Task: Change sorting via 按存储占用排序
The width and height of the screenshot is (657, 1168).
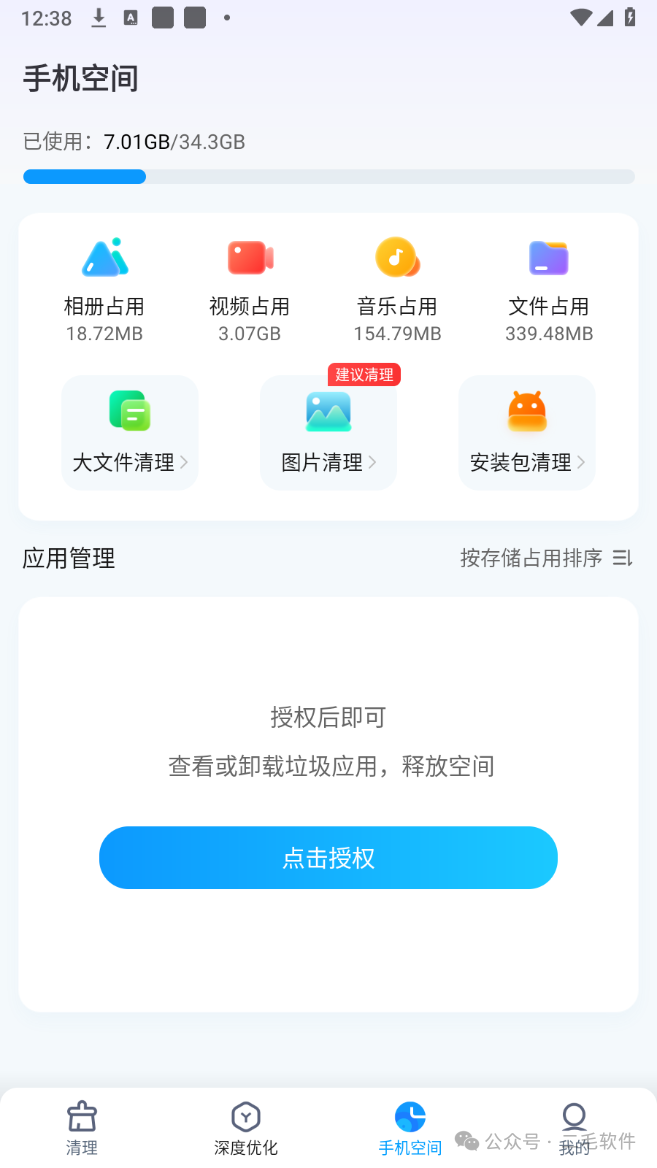Action: tap(546, 558)
